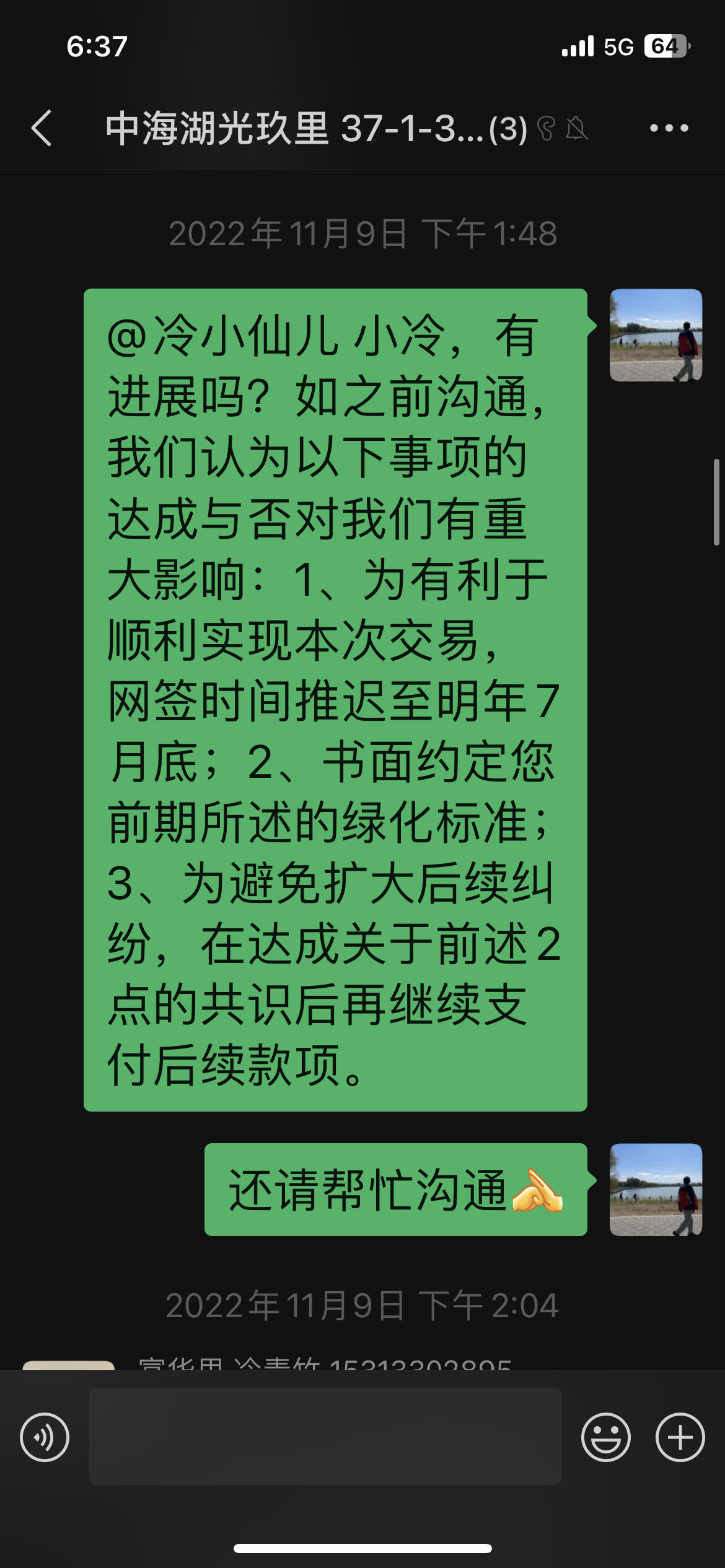The width and height of the screenshot is (725, 1568).
Task: Open avatar next to 还请帮忙沟通 message
Action: 656,1190
